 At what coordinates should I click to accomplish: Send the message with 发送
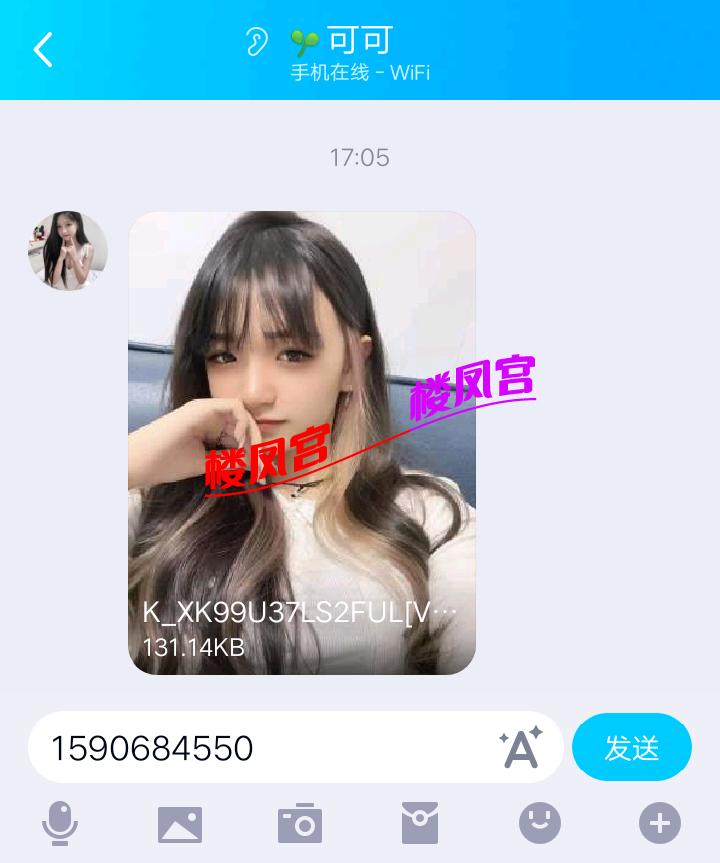(x=631, y=747)
